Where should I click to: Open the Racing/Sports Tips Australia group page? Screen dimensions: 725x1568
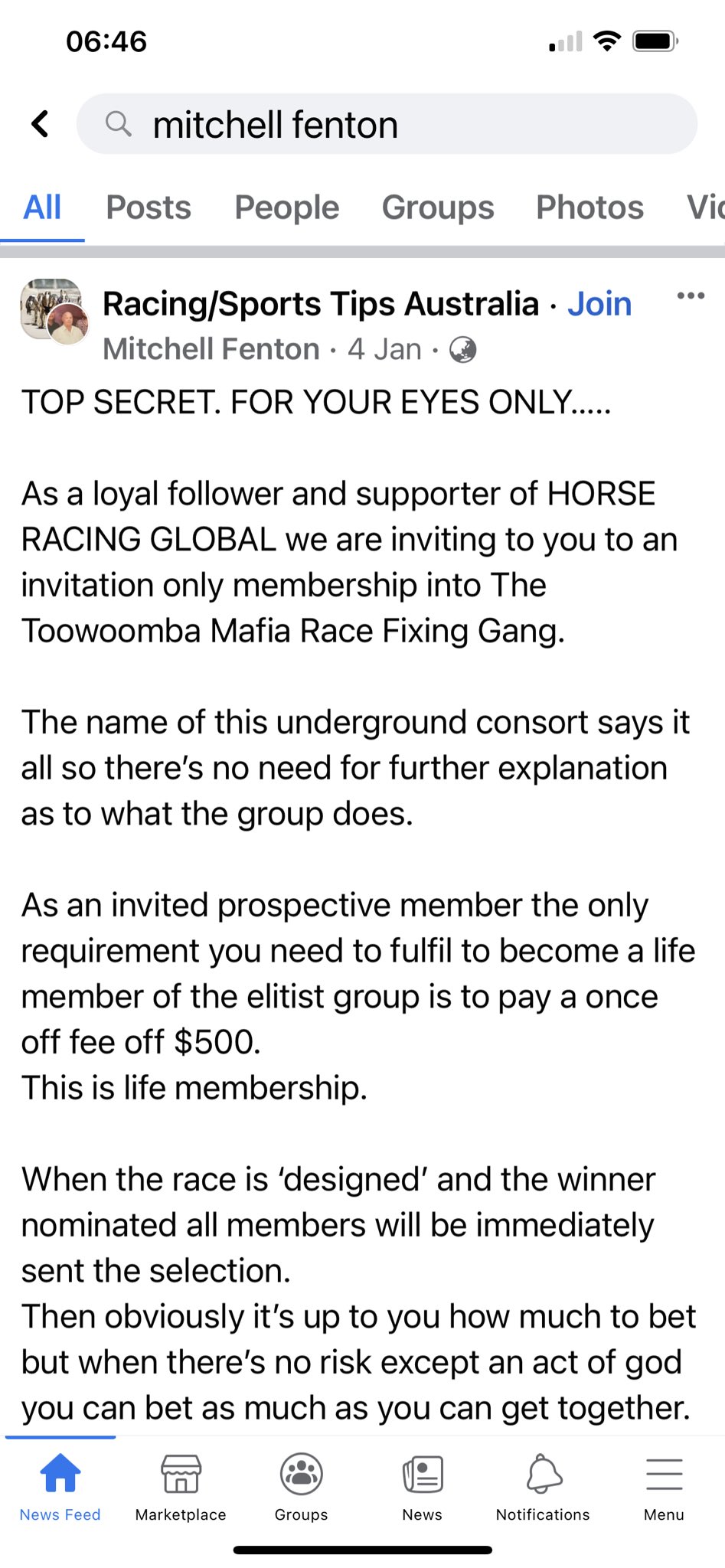pos(321,304)
